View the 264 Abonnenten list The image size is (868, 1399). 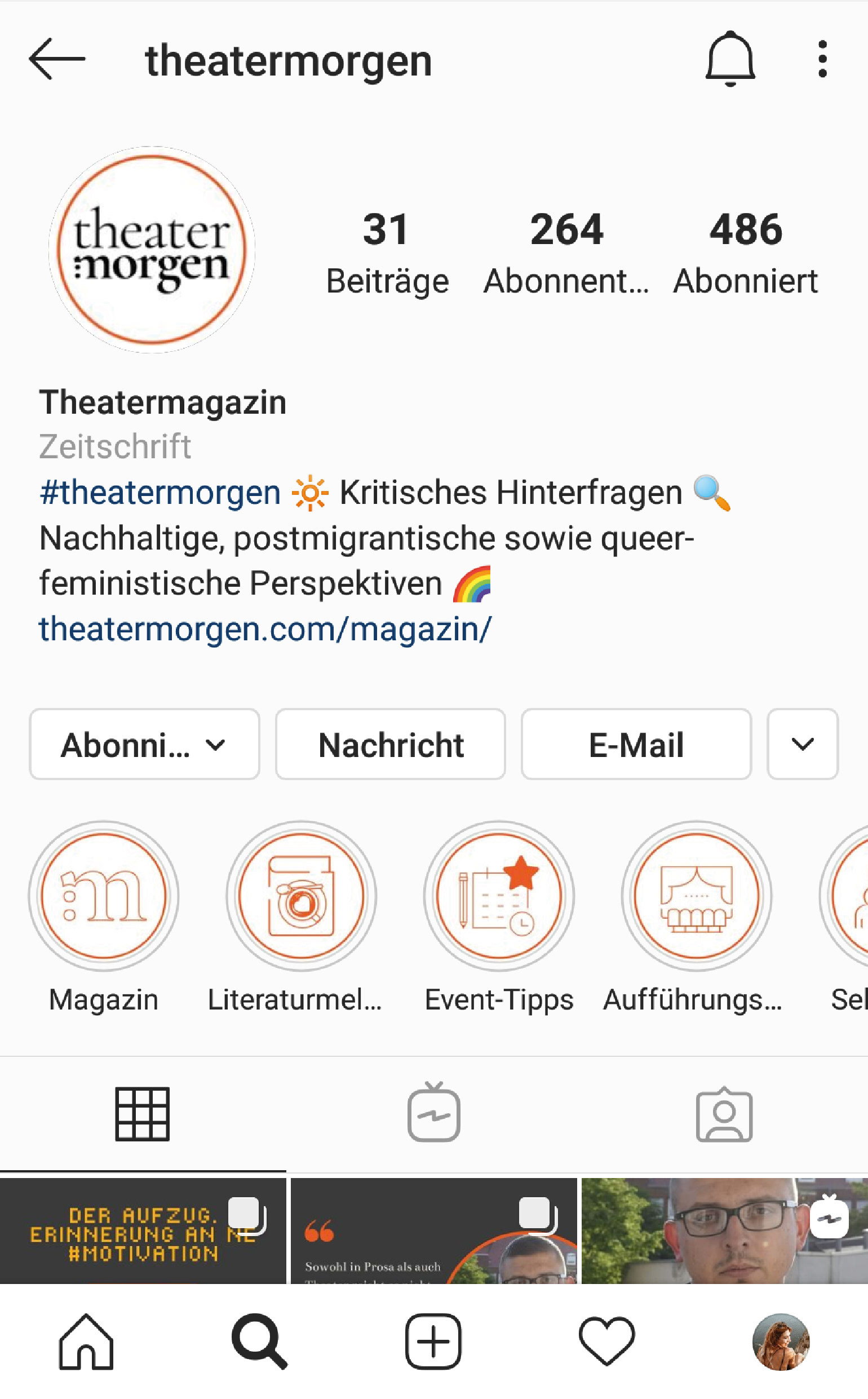[566, 251]
